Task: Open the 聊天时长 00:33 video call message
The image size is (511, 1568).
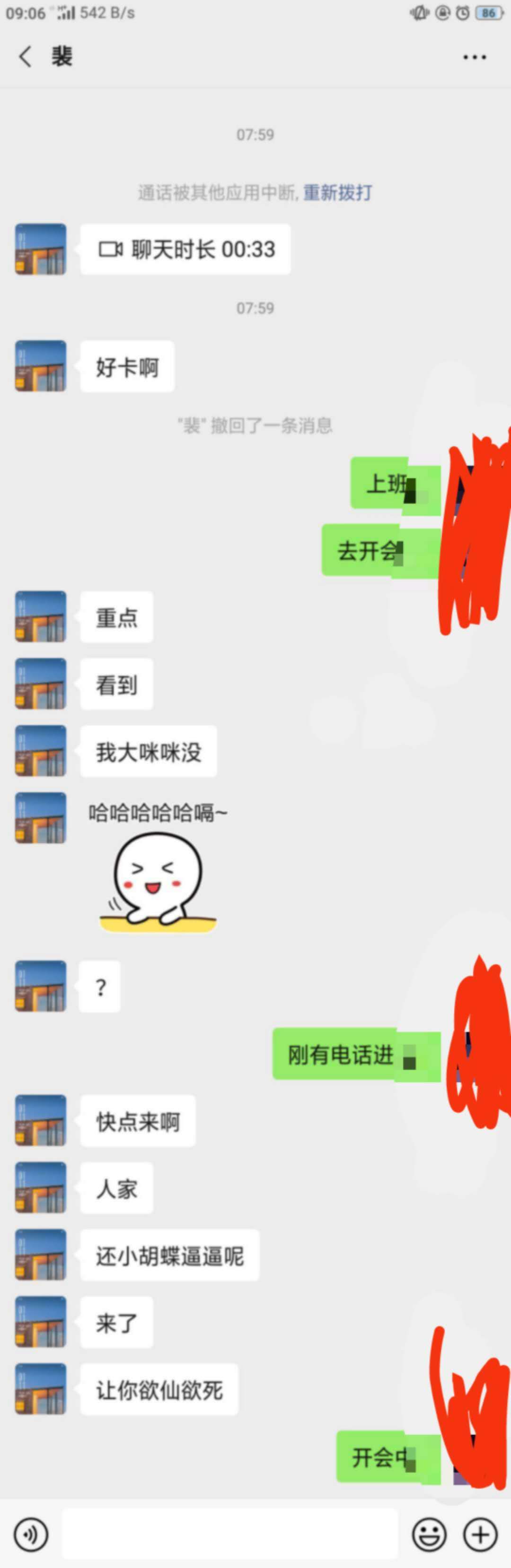Action: point(186,250)
